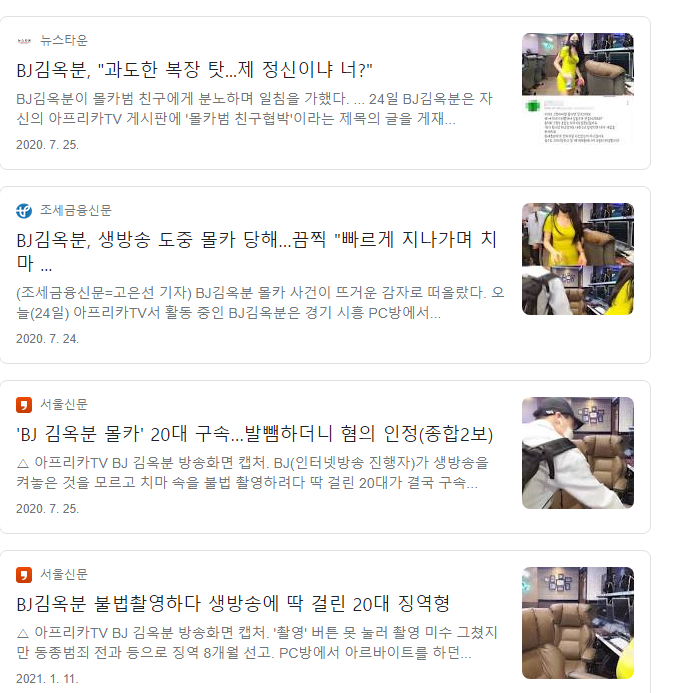The width and height of the screenshot is (683, 693).
Task: Open the 뉴스타운 article about 과도한 복장
Action: tap(195, 70)
